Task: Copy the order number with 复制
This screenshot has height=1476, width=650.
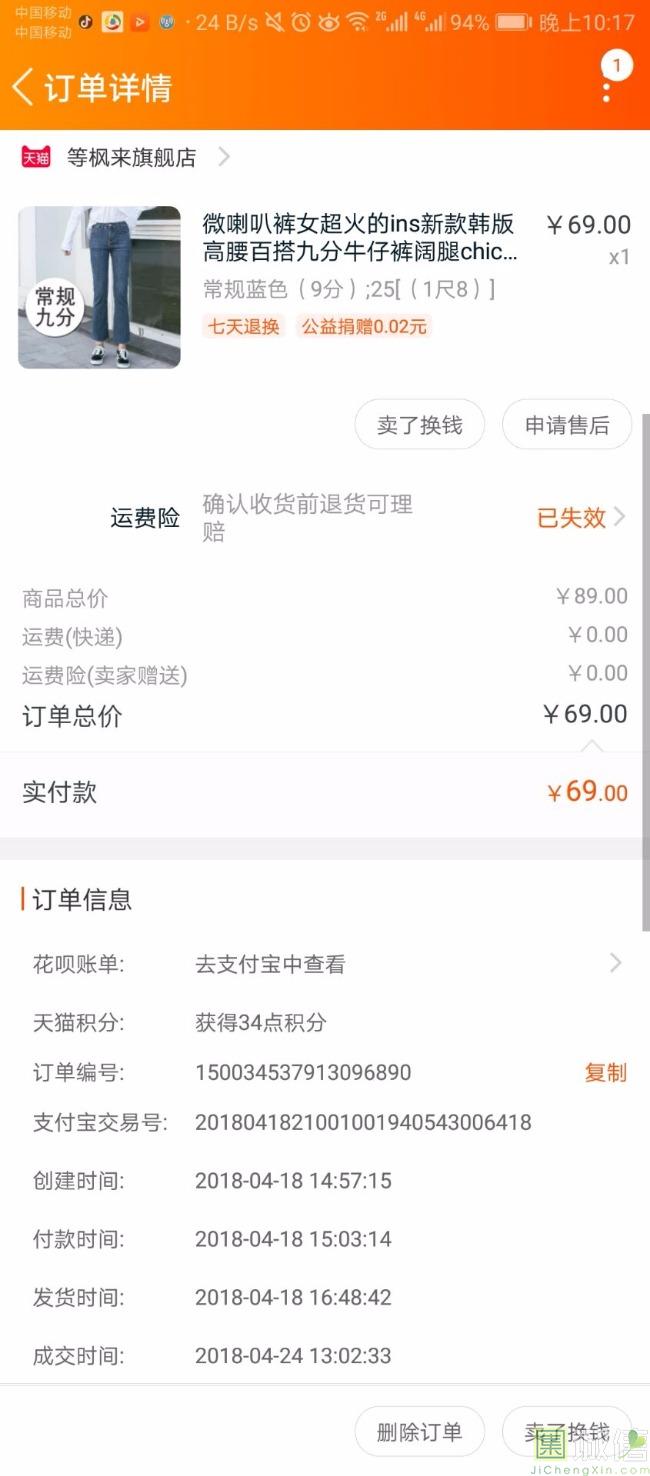Action: click(x=605, y=1072)
